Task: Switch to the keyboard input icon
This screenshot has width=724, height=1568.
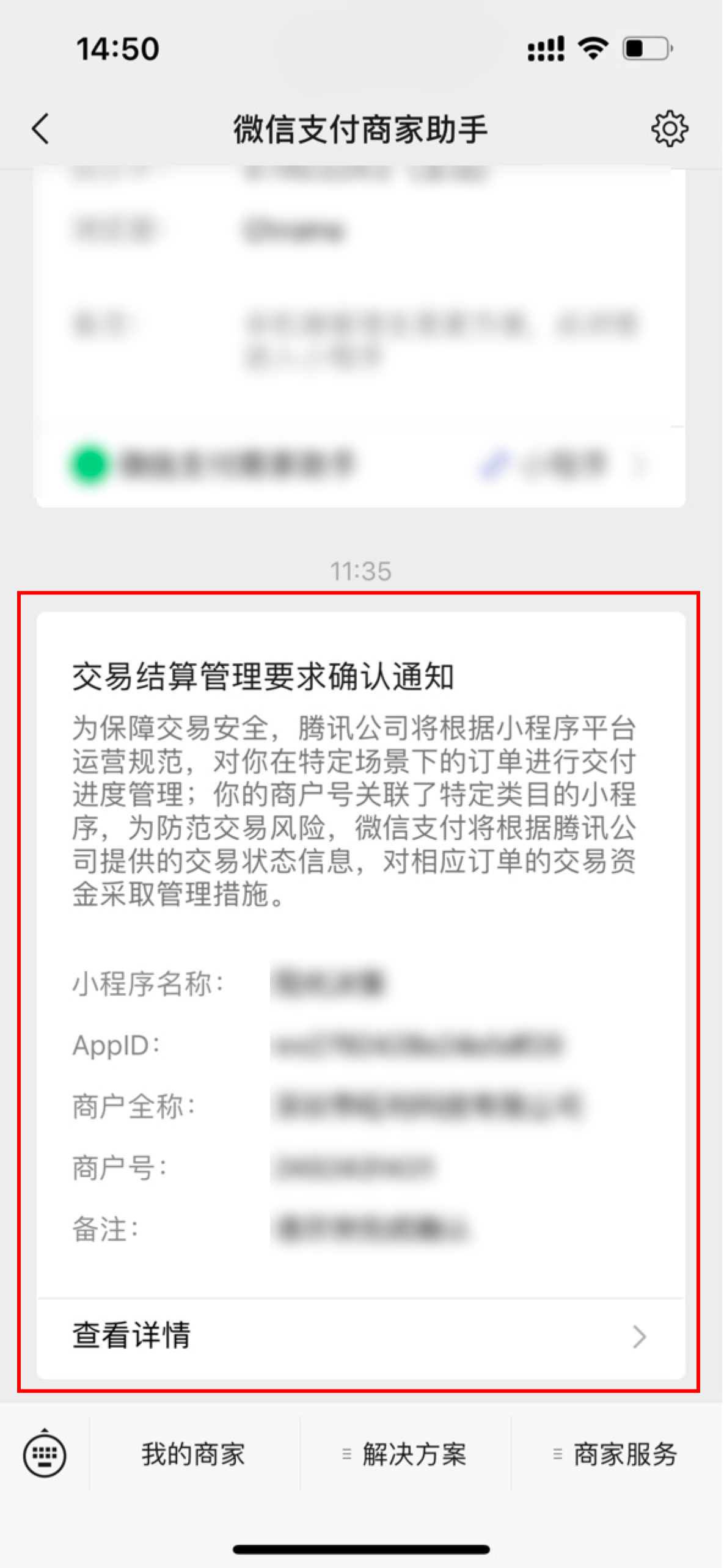Action: coord(45,1454)
